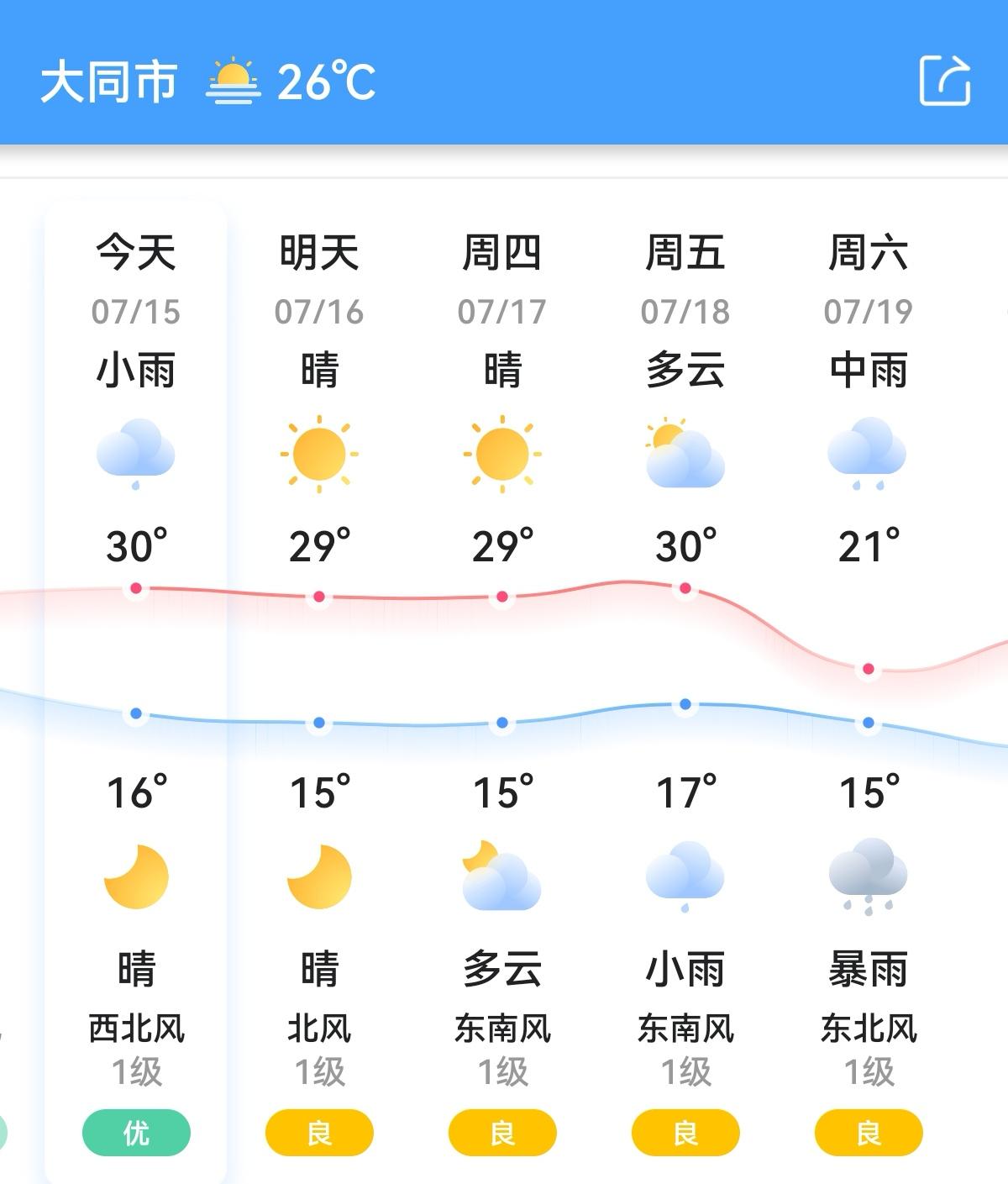This screenshot has width=1008, height=1184.
Task: Select today's forecast column 07/15
Action: pyautogui.click(x=136, y=312)
